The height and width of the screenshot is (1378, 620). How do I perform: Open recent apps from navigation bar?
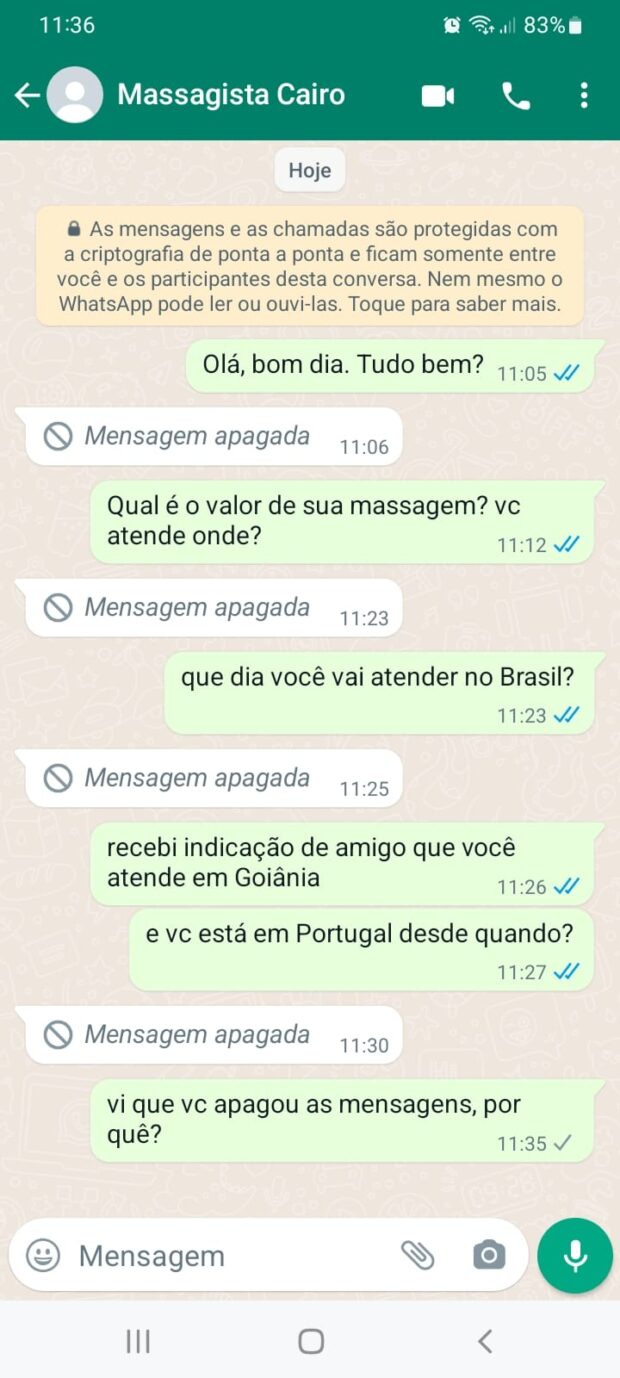(x=138, y=1341)
